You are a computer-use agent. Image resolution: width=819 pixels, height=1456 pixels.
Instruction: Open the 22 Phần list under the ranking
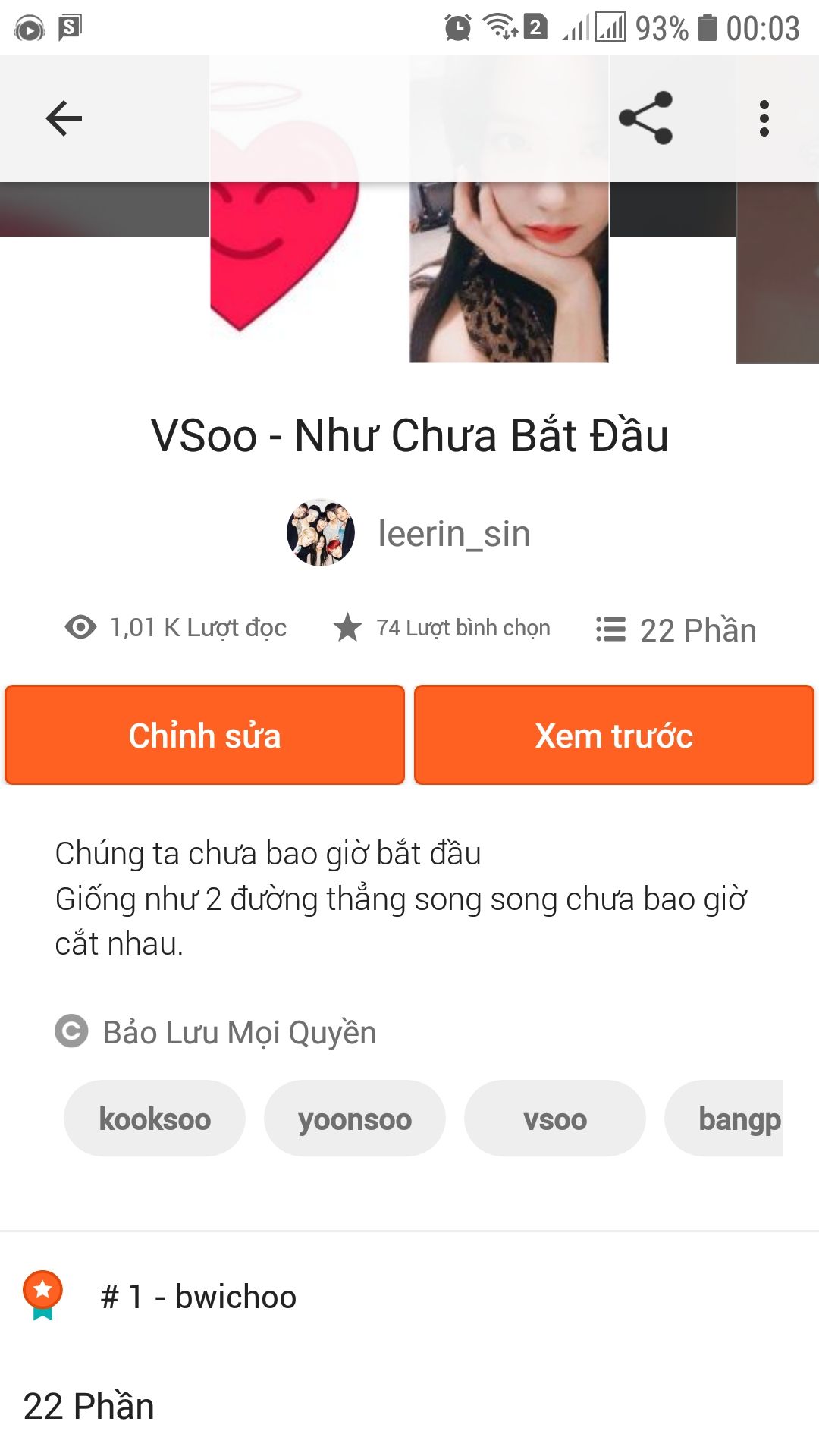pos(89,1406)
